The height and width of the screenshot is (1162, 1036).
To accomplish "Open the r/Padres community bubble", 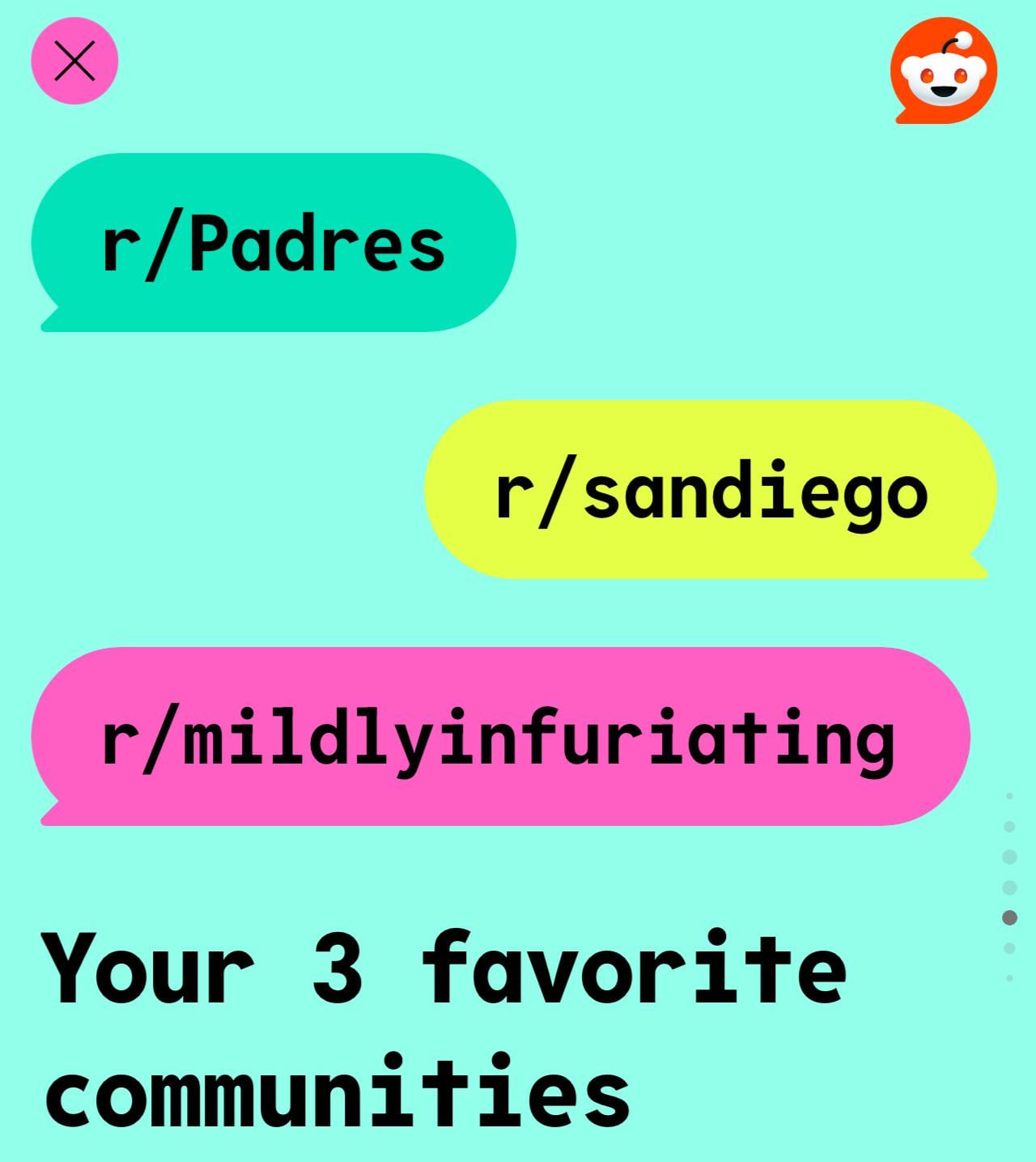I will point(274,243).
